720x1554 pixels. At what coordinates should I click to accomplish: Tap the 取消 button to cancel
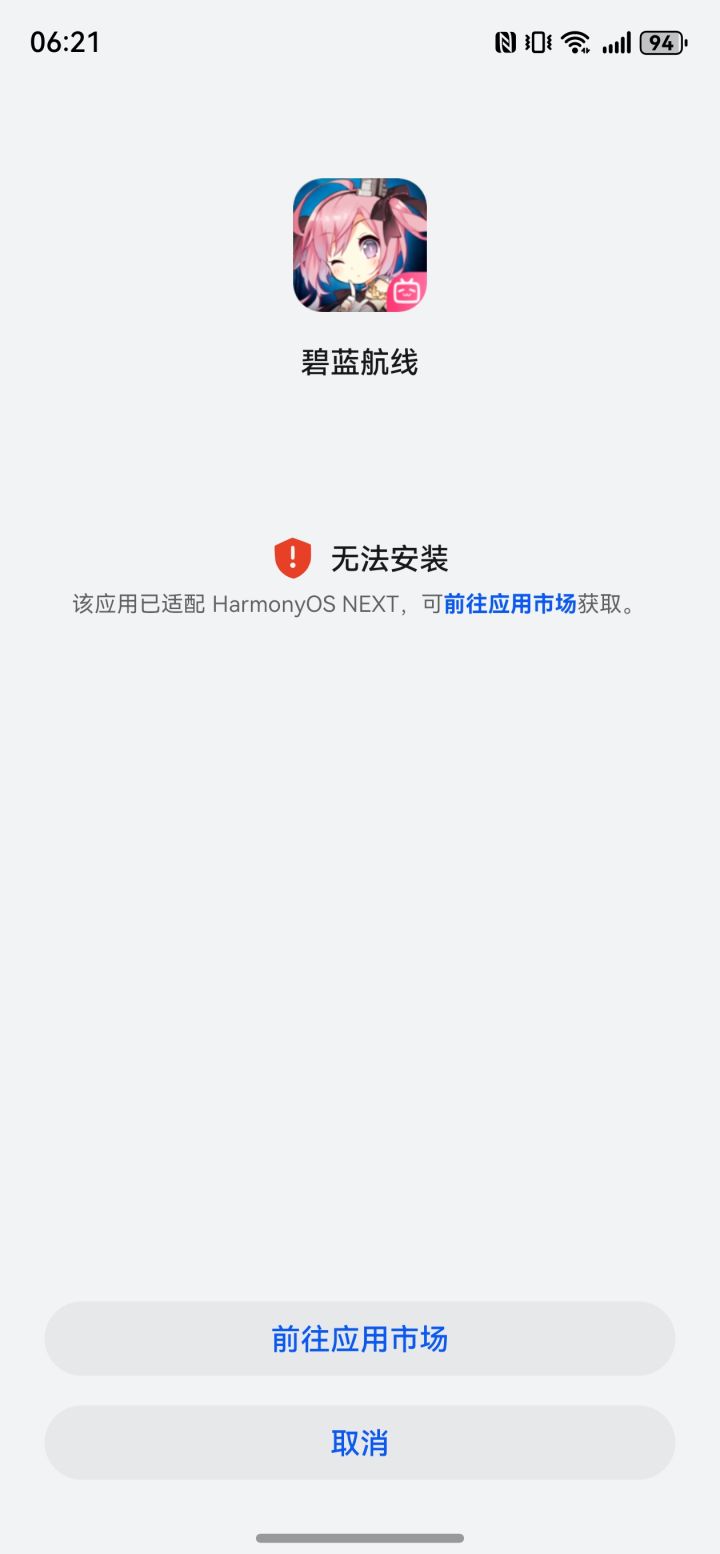(x=360, y=1442)
